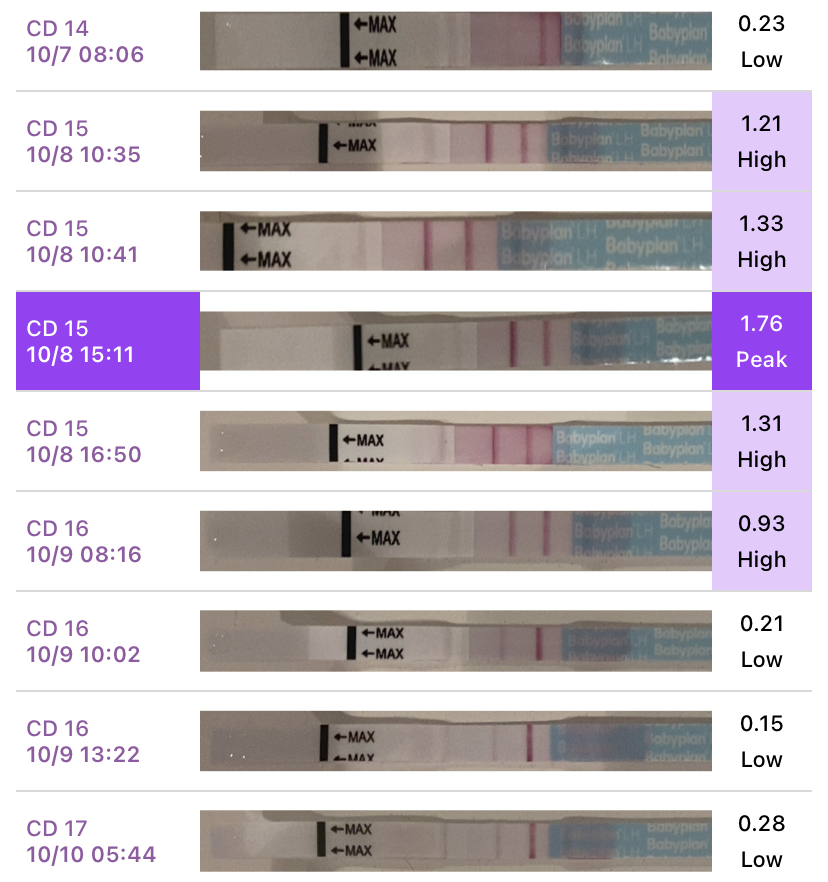The image size is (828, 882).
Task: View the 10/8 10:41 test strip entry
Action: coord(456,241)
